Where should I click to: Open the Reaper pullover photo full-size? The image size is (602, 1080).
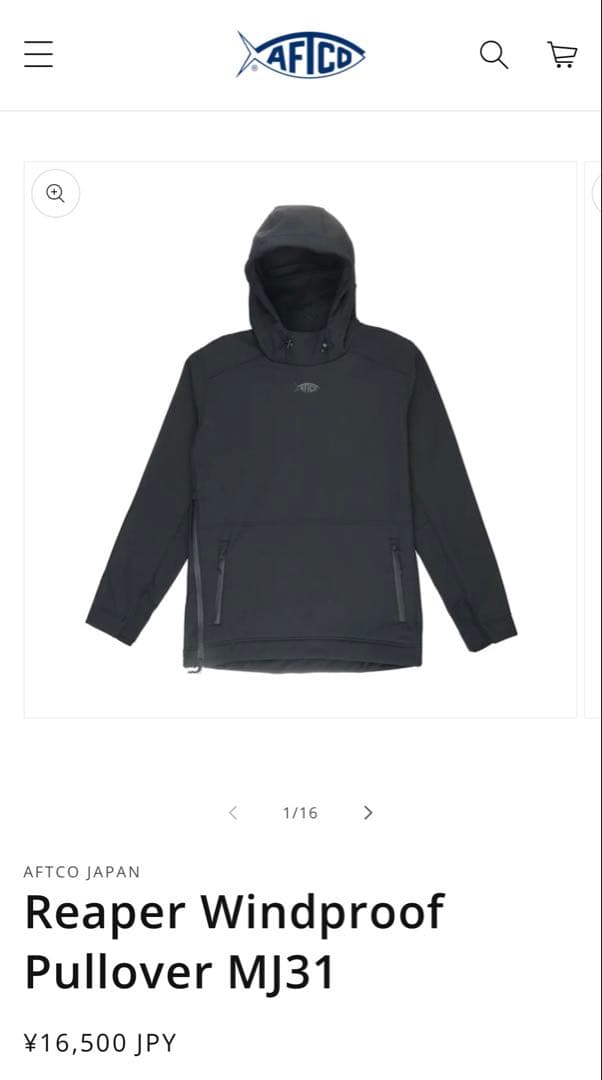[301, 440]
